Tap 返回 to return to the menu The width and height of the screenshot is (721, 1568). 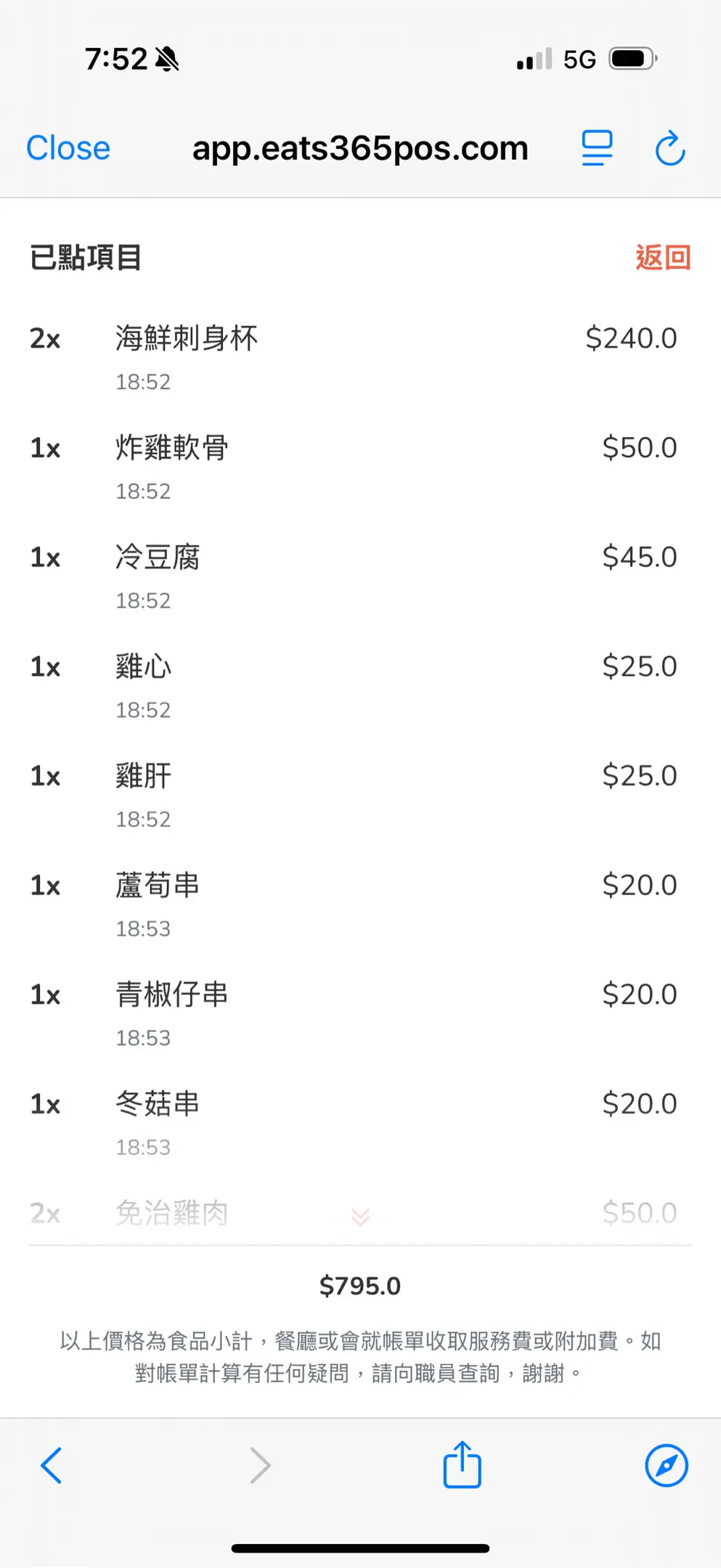pos(662,258)
